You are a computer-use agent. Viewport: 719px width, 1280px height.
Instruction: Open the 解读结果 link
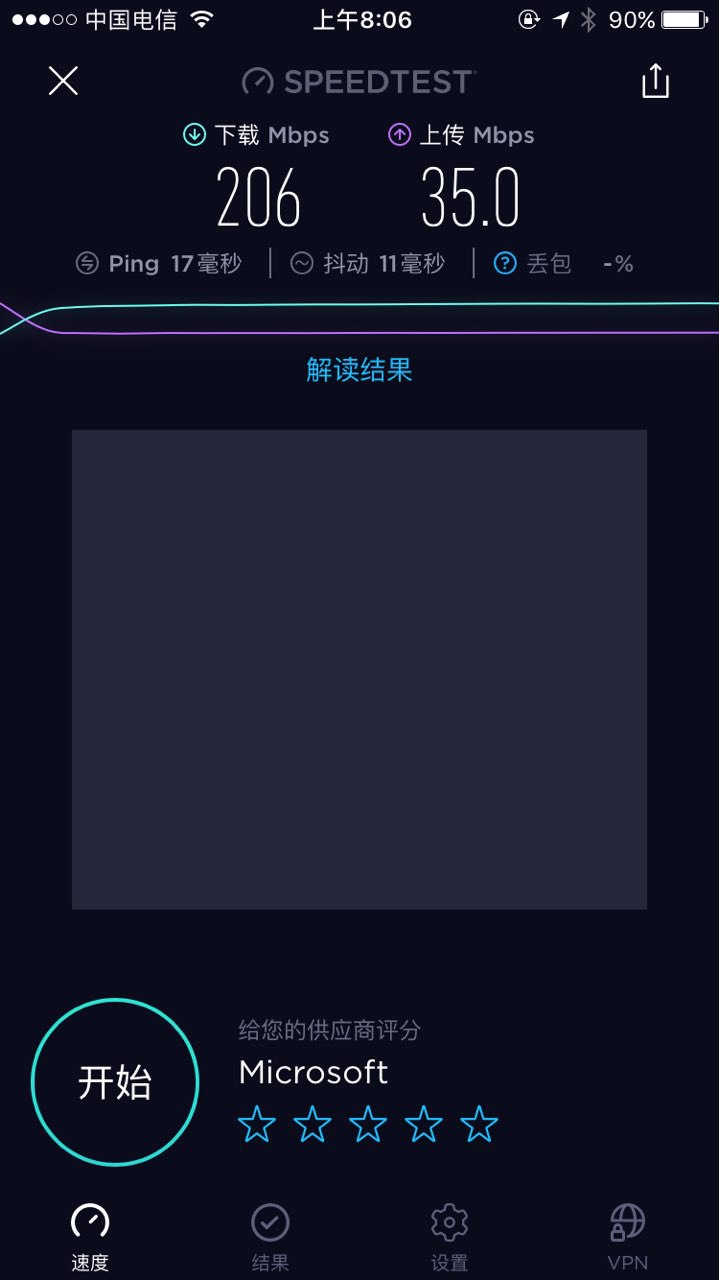pyautogui.click(x=359, y=370)
